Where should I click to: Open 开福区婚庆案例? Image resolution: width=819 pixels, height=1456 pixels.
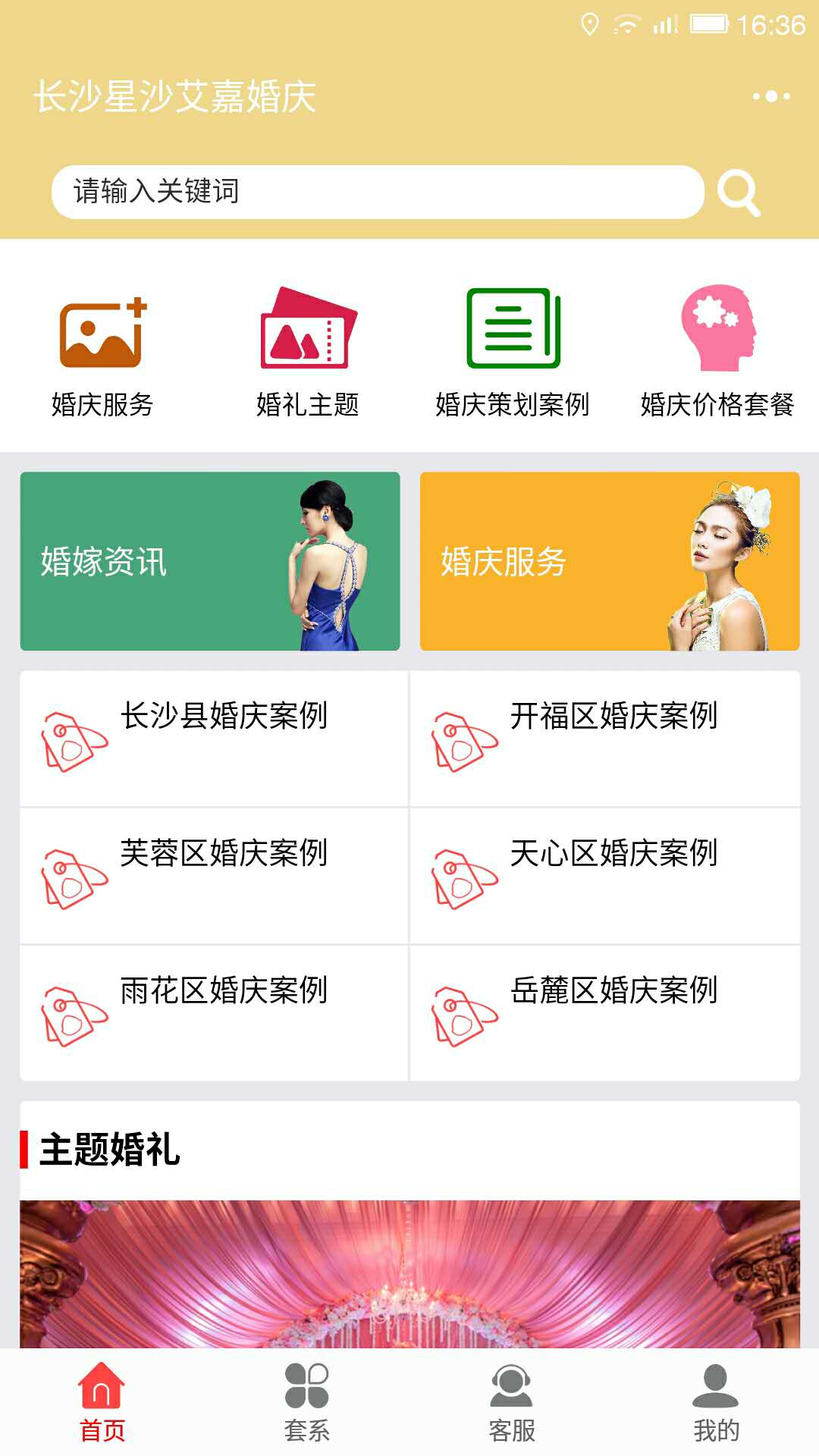click(604, 739)
